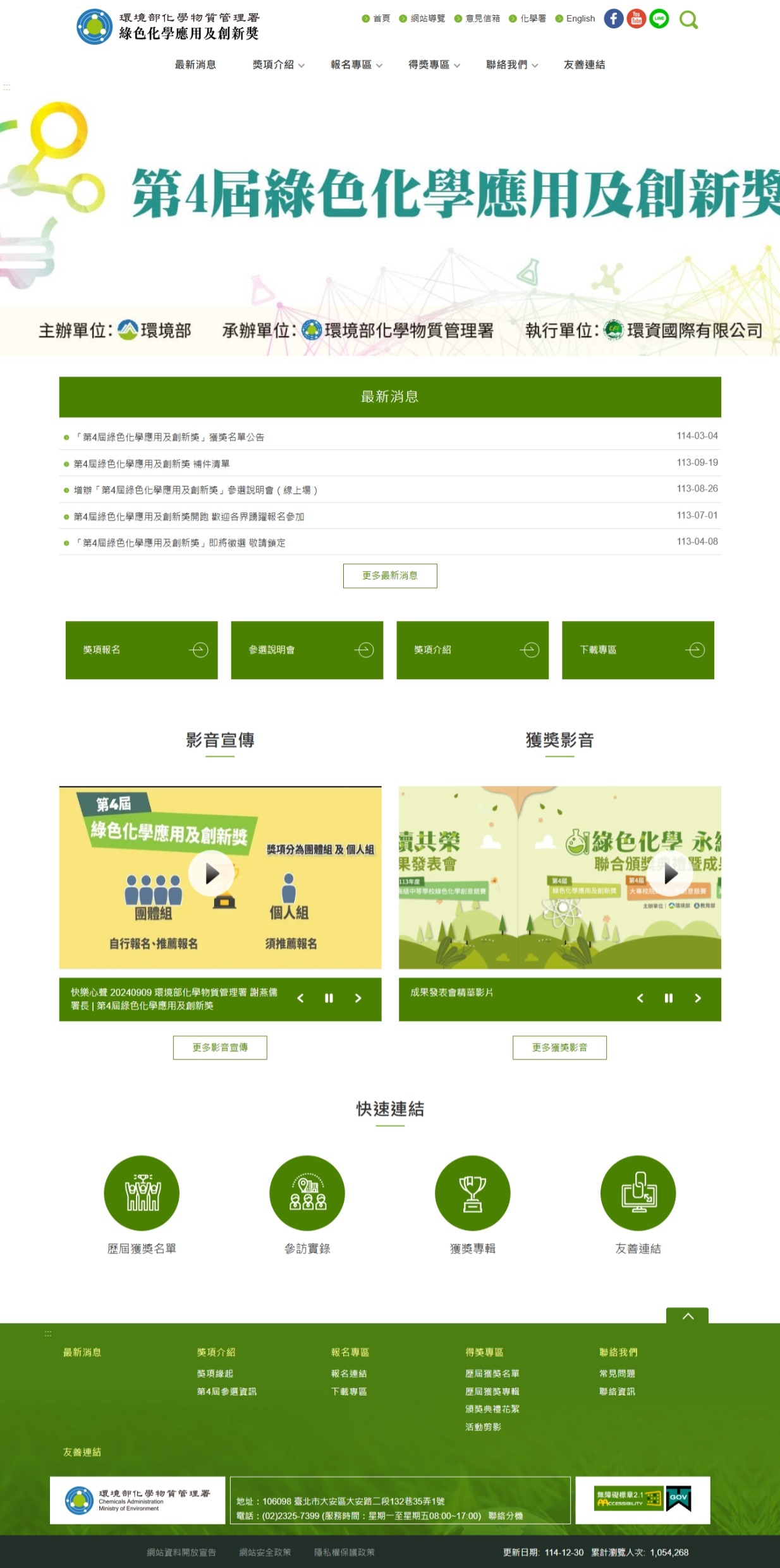Open news item 獲獎名單公告 dated 114-03-04
Image resolution: width=780 pixels, height=1568 pixels.
pos(173,437)
